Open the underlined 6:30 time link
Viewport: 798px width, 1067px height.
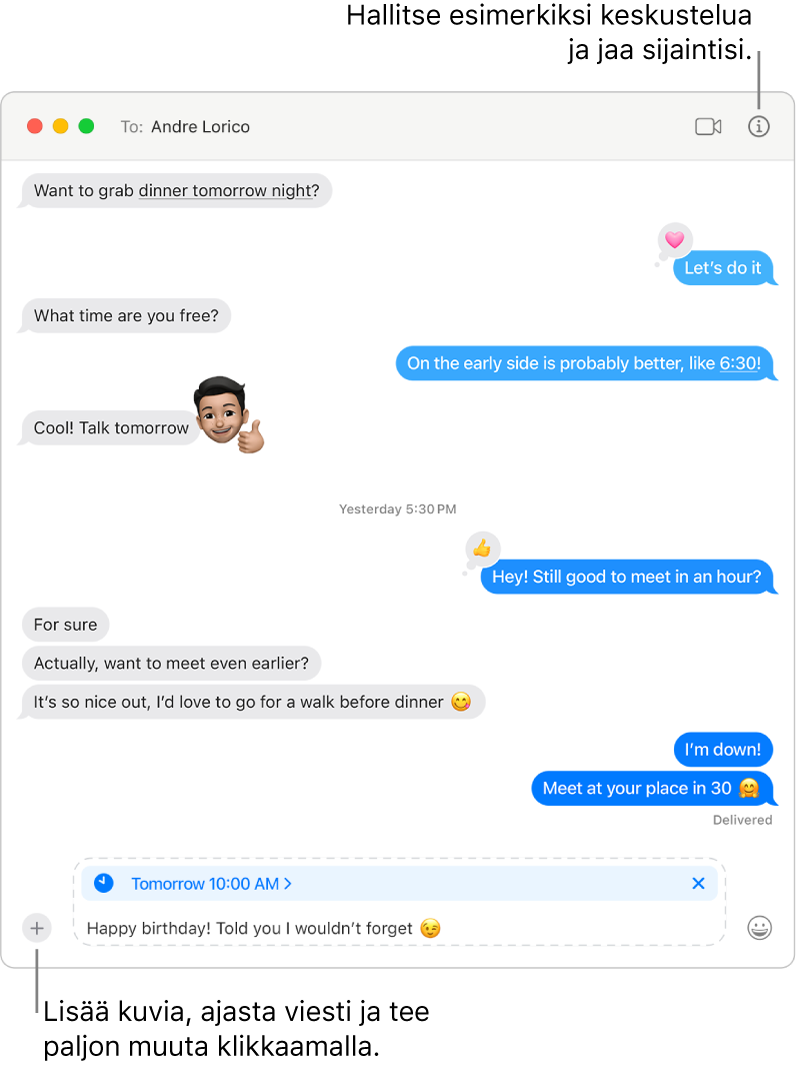pyautogui.click(x=739, y=363)
